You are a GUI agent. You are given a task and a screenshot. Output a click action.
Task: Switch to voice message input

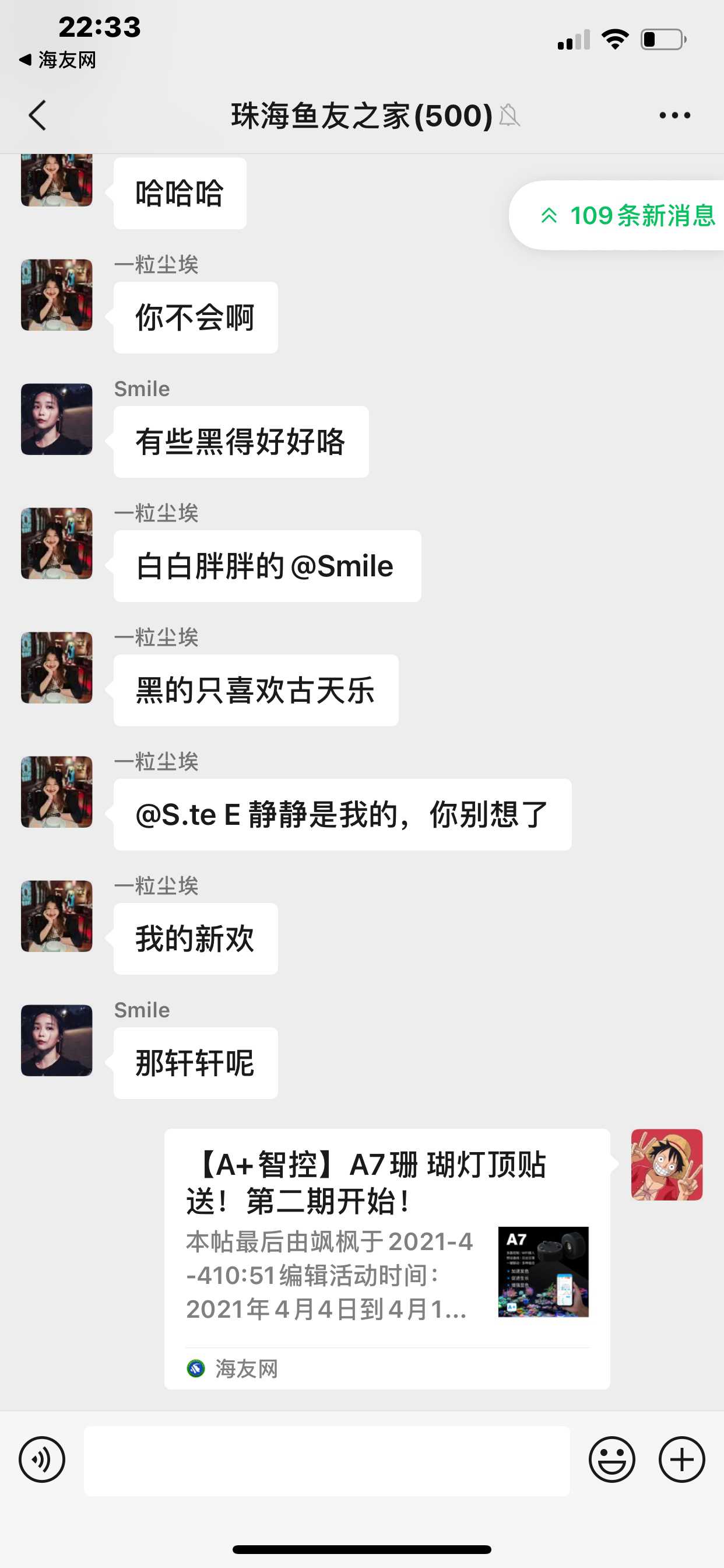[x=42, y=1459]
